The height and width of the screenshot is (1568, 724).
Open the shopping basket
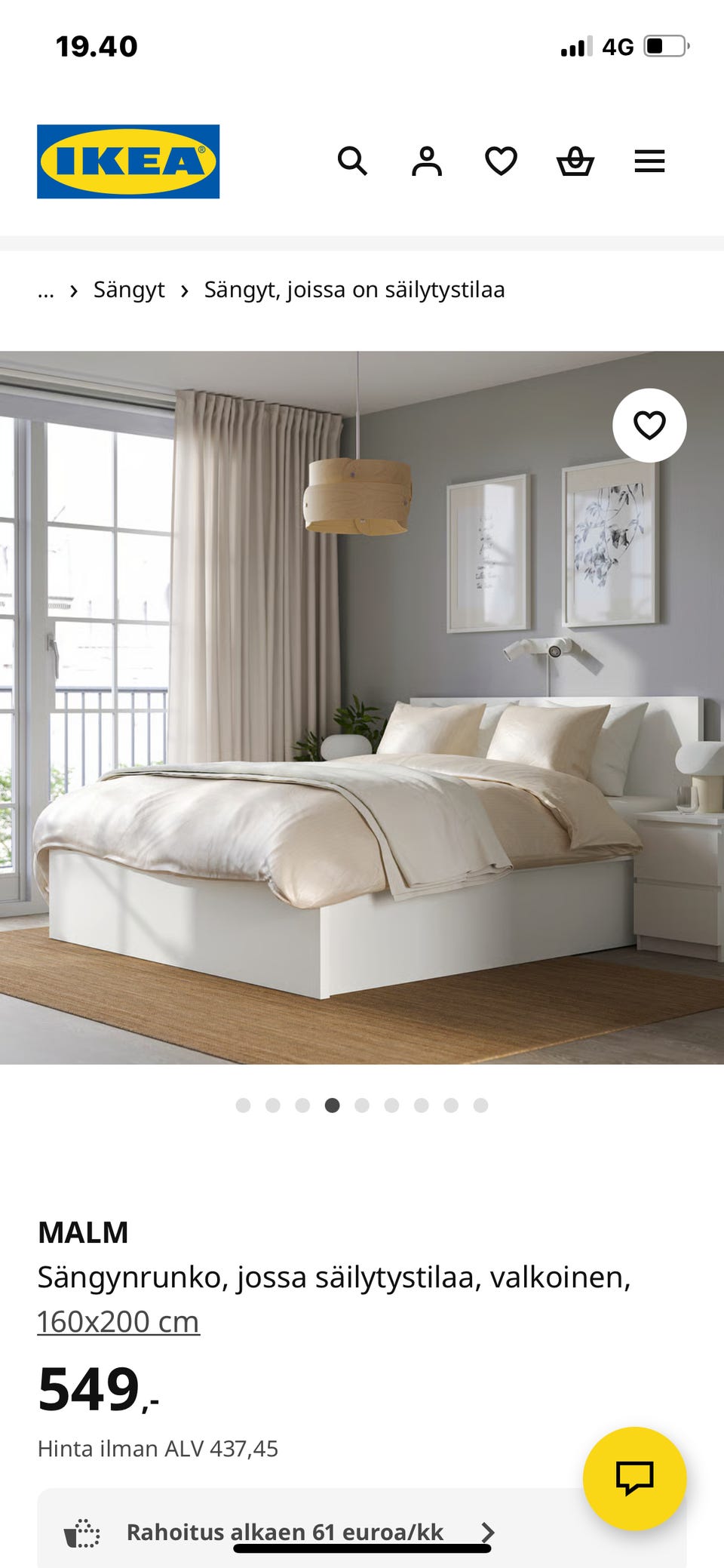point(575,161)
